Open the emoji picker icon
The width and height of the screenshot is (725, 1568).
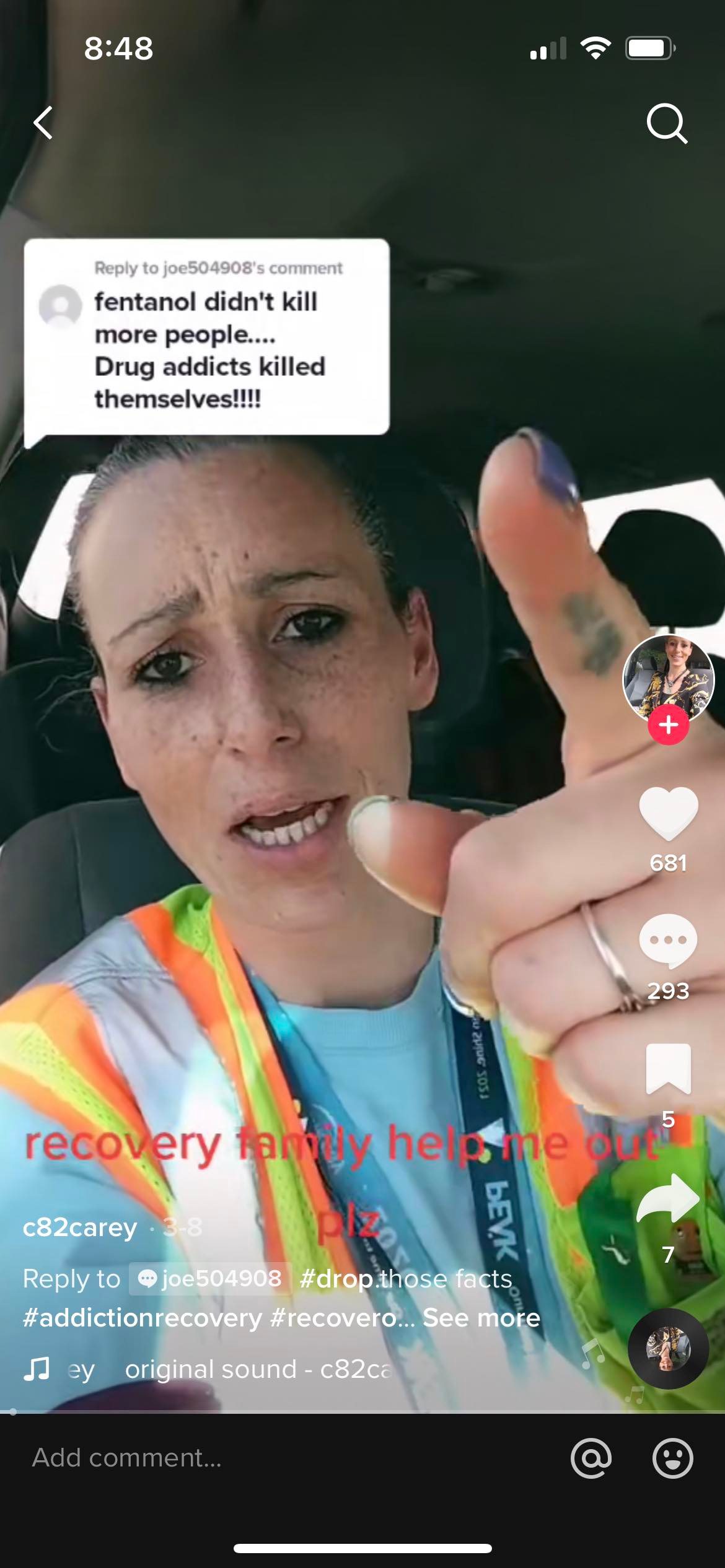[672, 1458]
